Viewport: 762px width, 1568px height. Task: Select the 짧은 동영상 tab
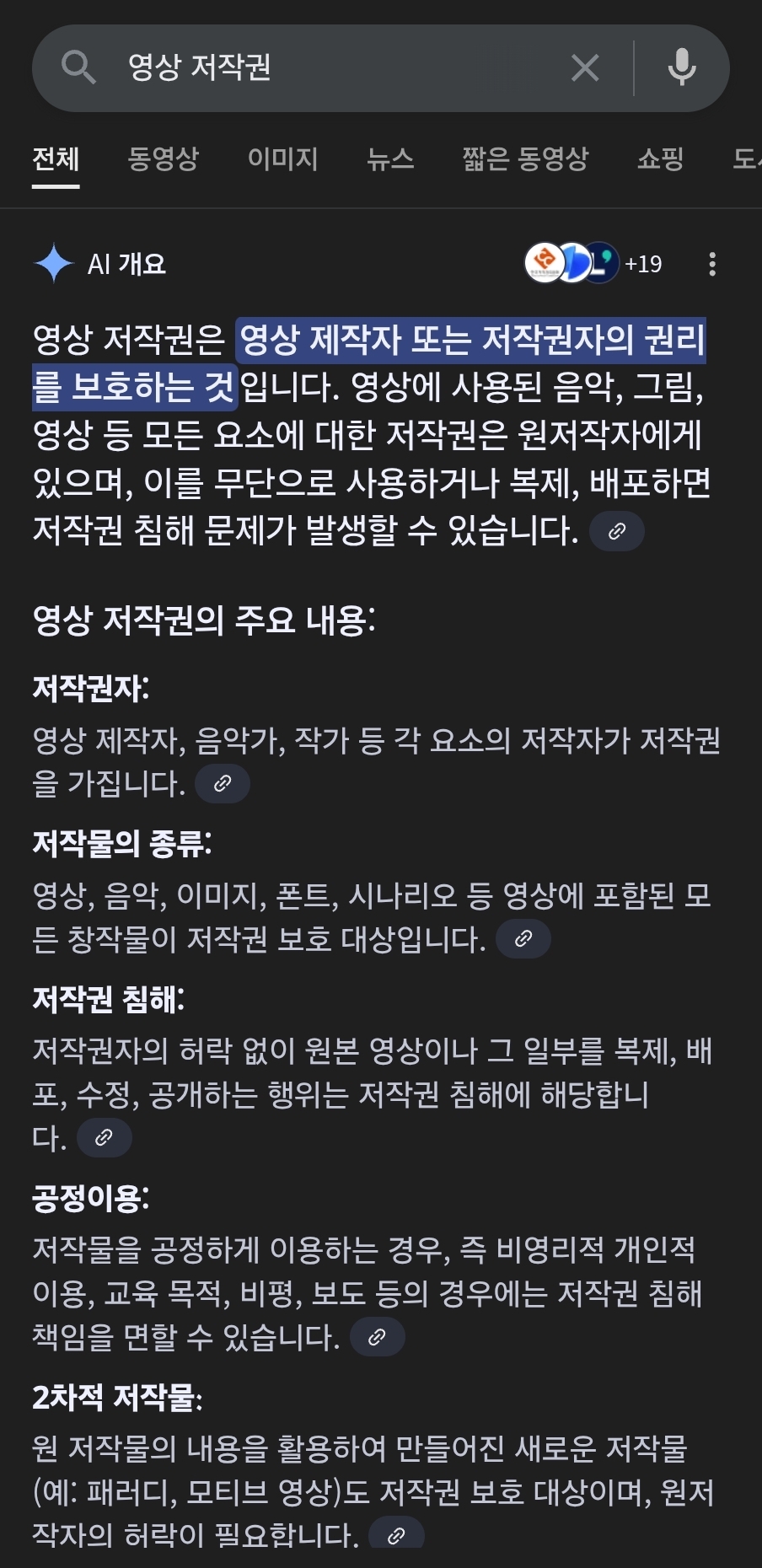[x=525, y=158]
